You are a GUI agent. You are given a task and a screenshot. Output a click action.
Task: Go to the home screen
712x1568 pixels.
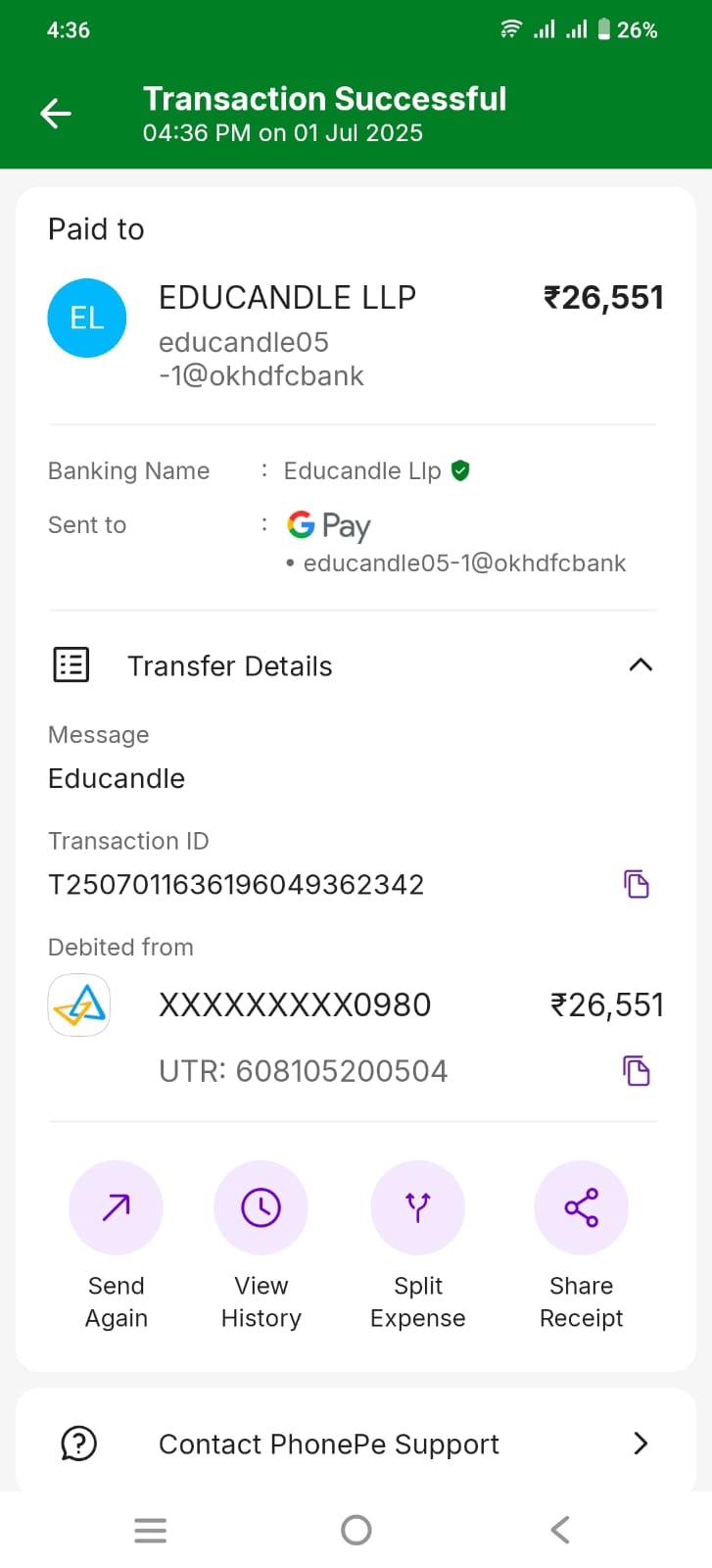click(x=356, y=1530)
